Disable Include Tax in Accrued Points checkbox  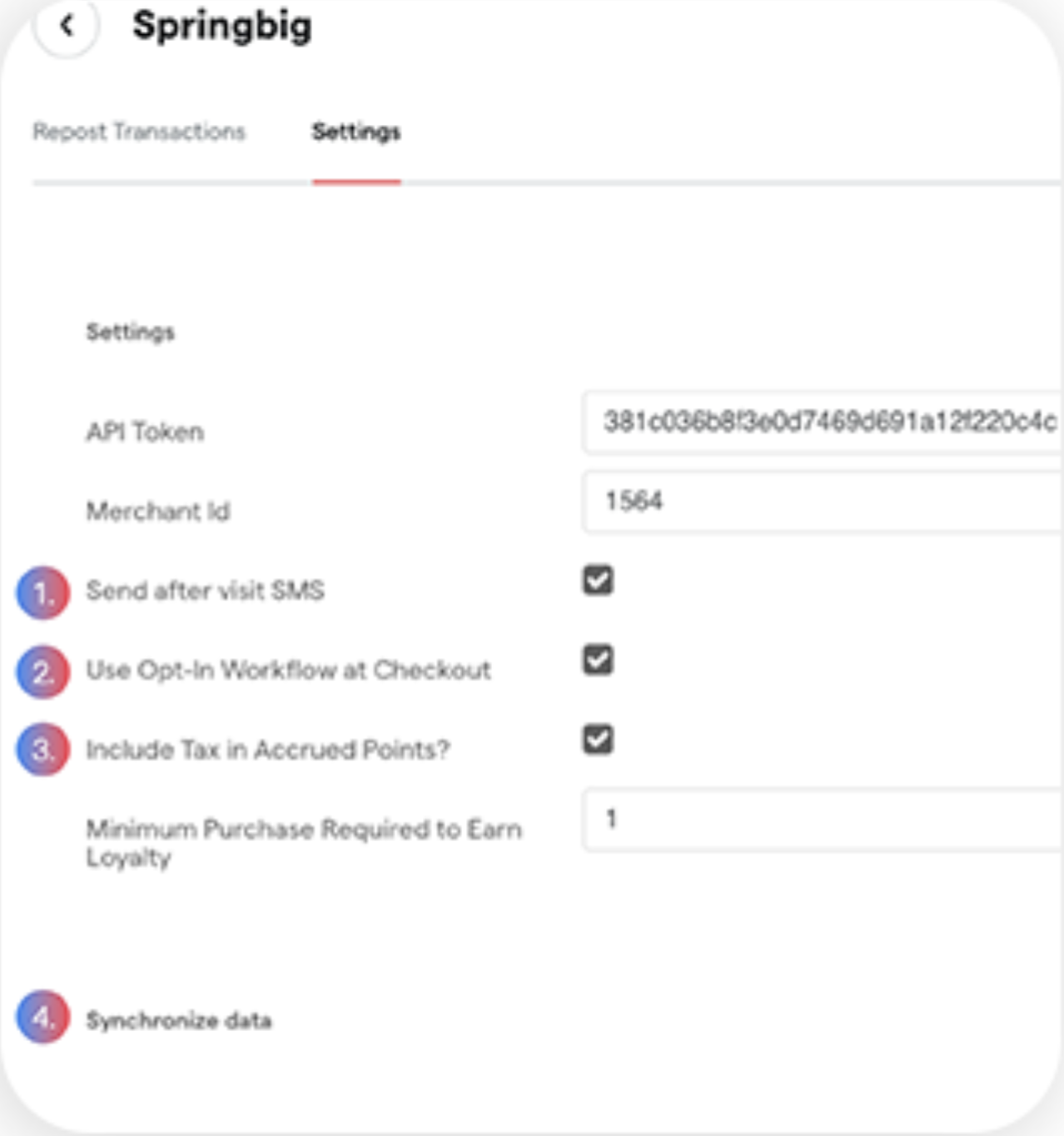[598, 739]
